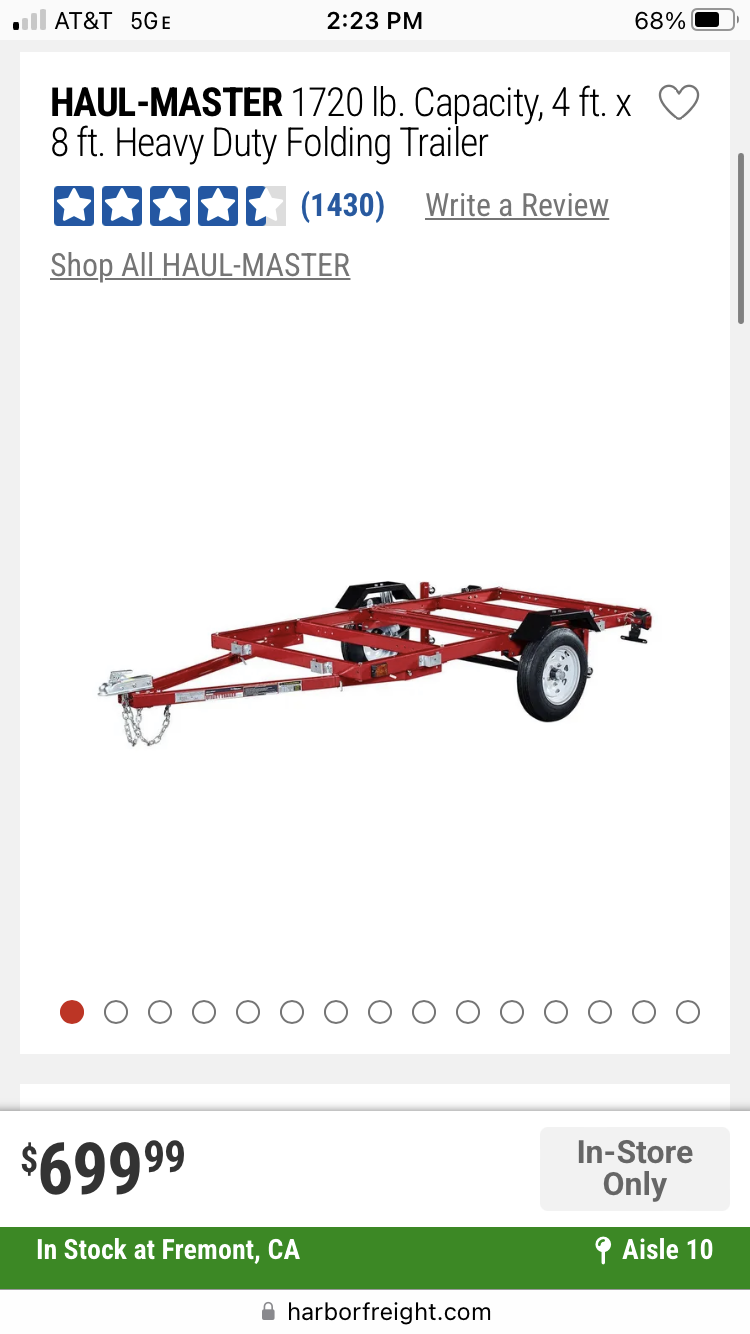
Task: Open the In Stock at Fremont store banner
Action: click(x=375, y=1249)
